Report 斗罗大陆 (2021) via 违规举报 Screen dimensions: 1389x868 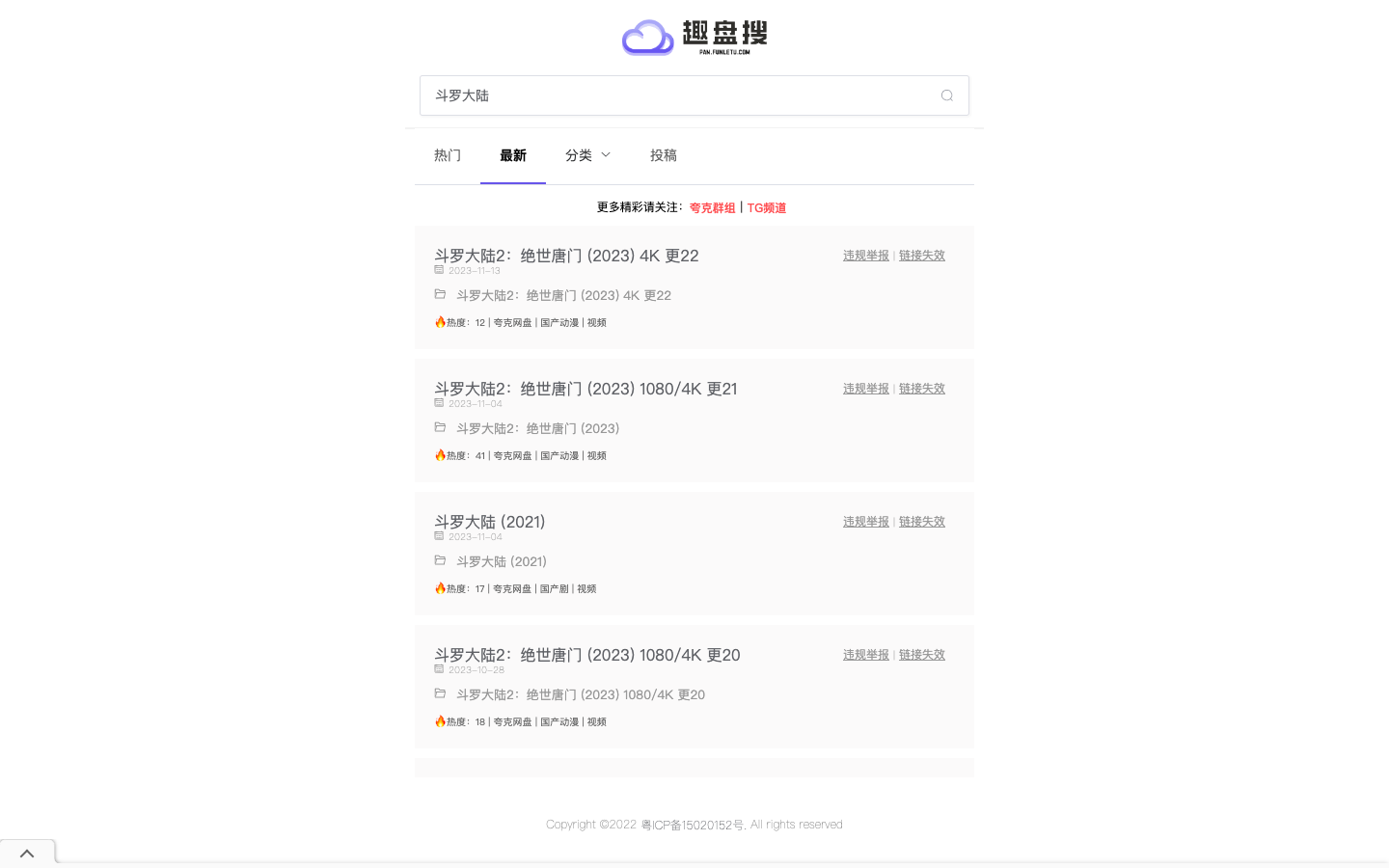tap(866, 522)
